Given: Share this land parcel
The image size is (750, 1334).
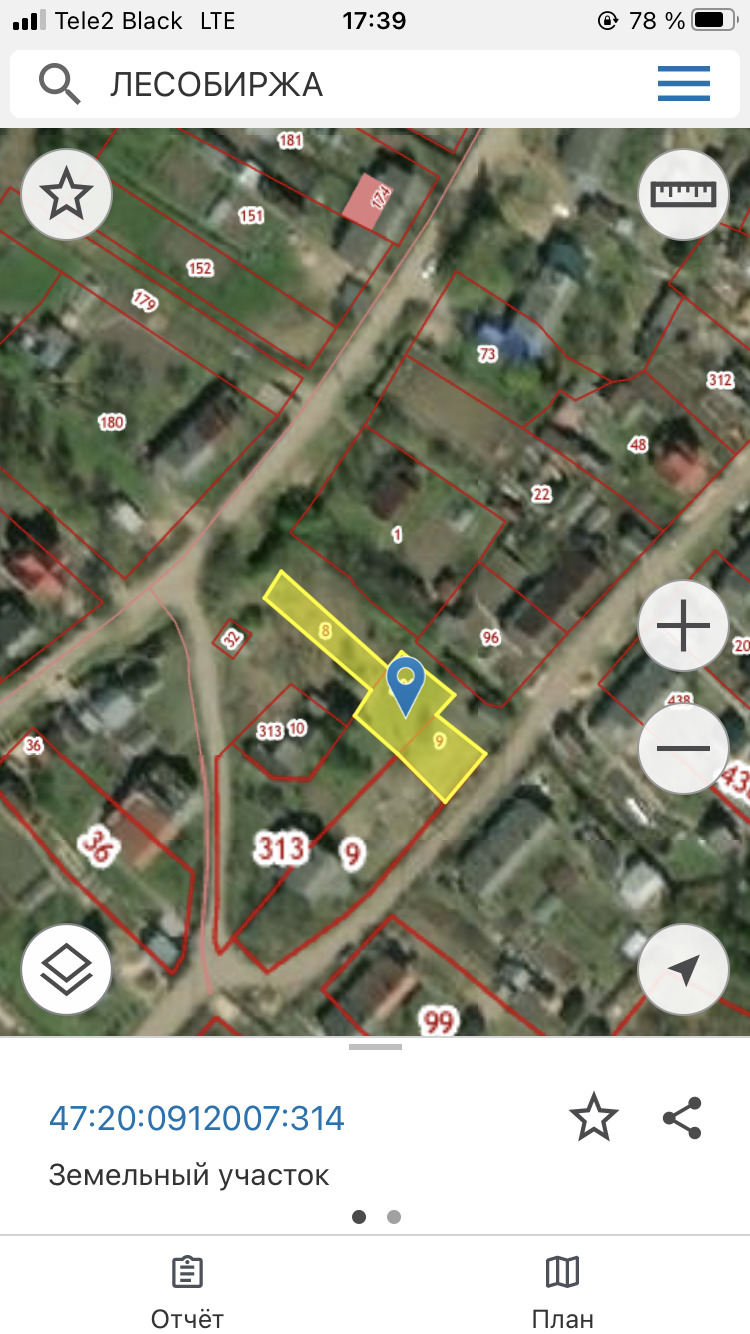Looking at the screenshot, I should (x=683, y=1118).
